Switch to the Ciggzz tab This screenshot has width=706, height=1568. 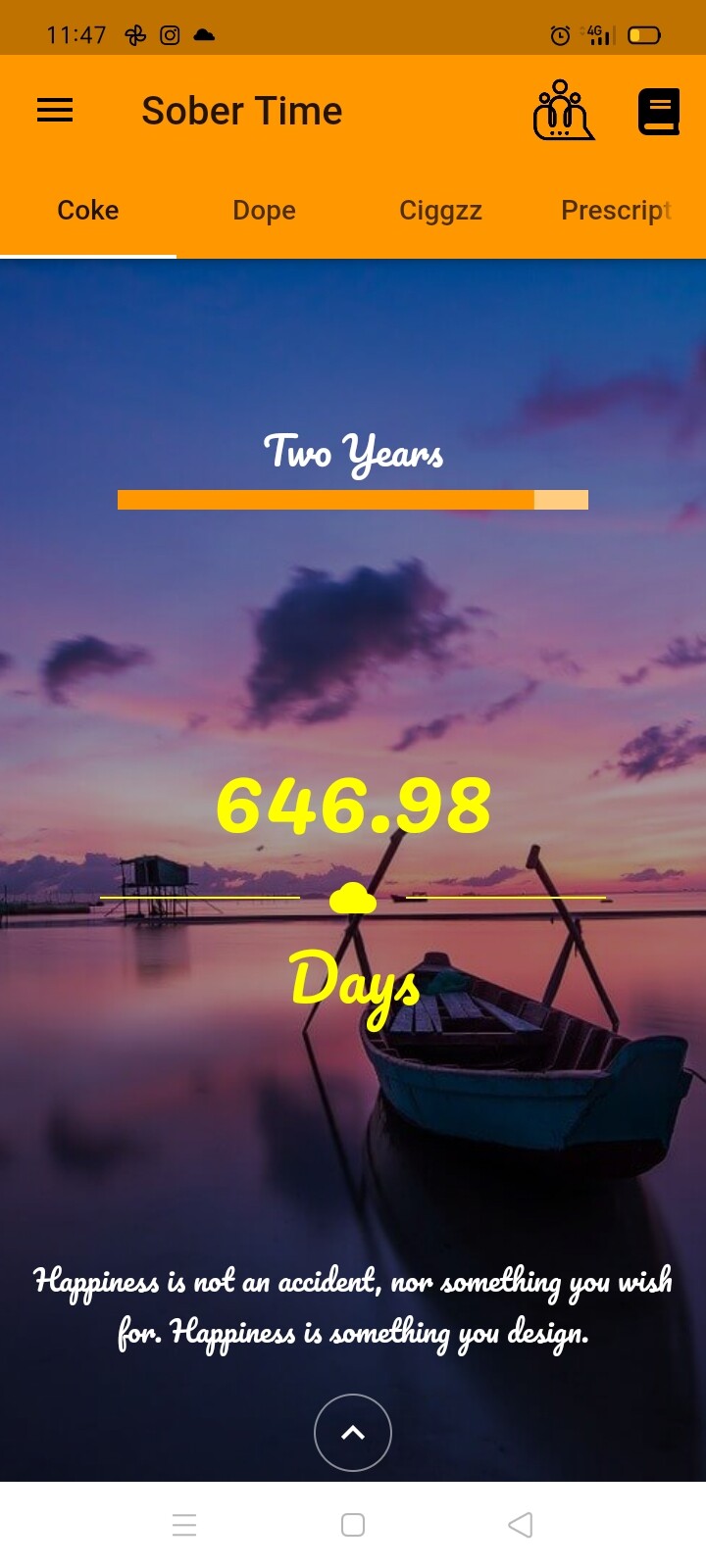440,211
